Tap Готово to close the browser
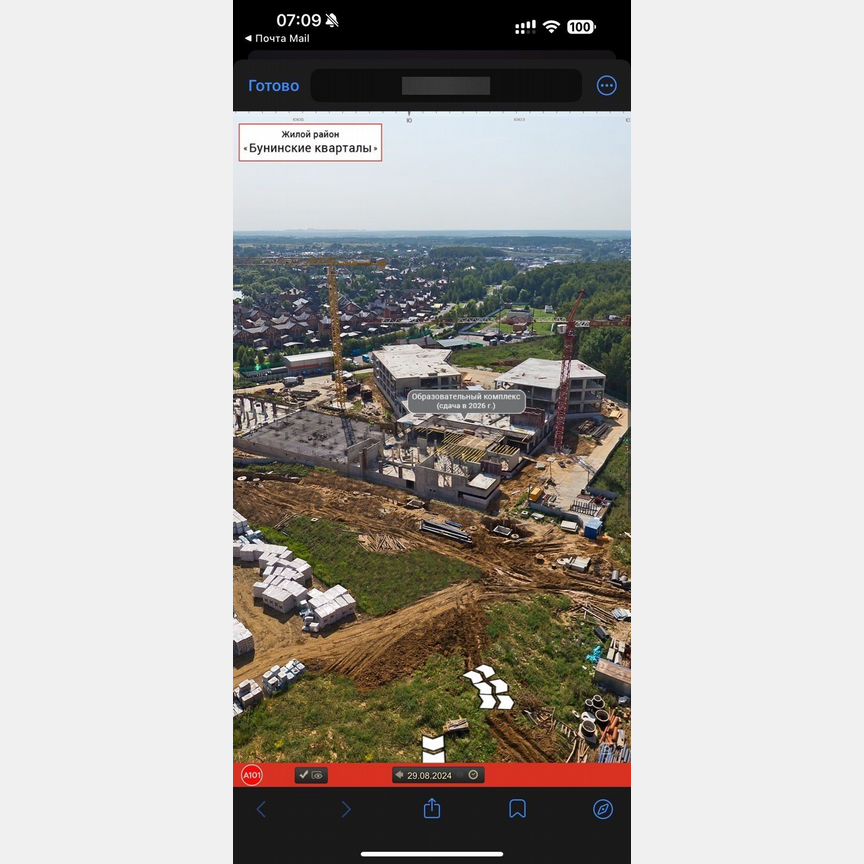The width and height of the screenshot is (864, 864). pos(273,86)
